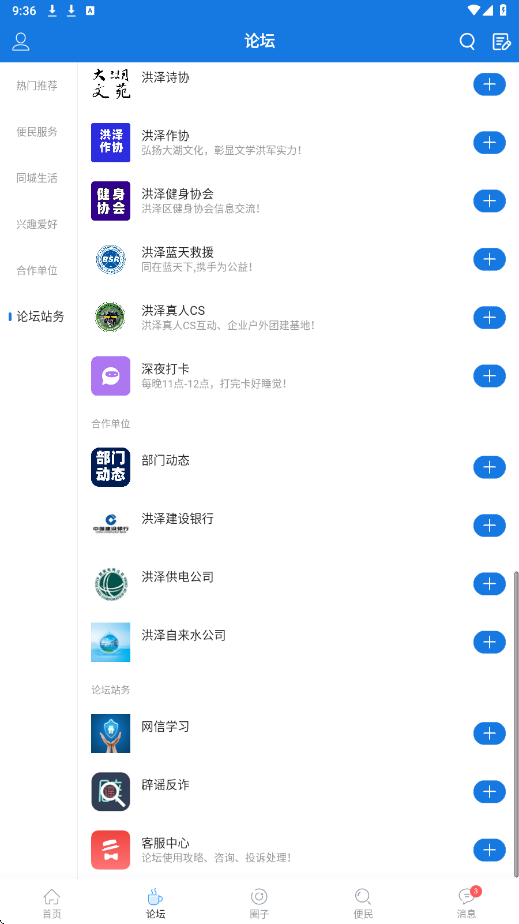
Task: Switch to the 圈子 tab
Action: pos(259,904)
